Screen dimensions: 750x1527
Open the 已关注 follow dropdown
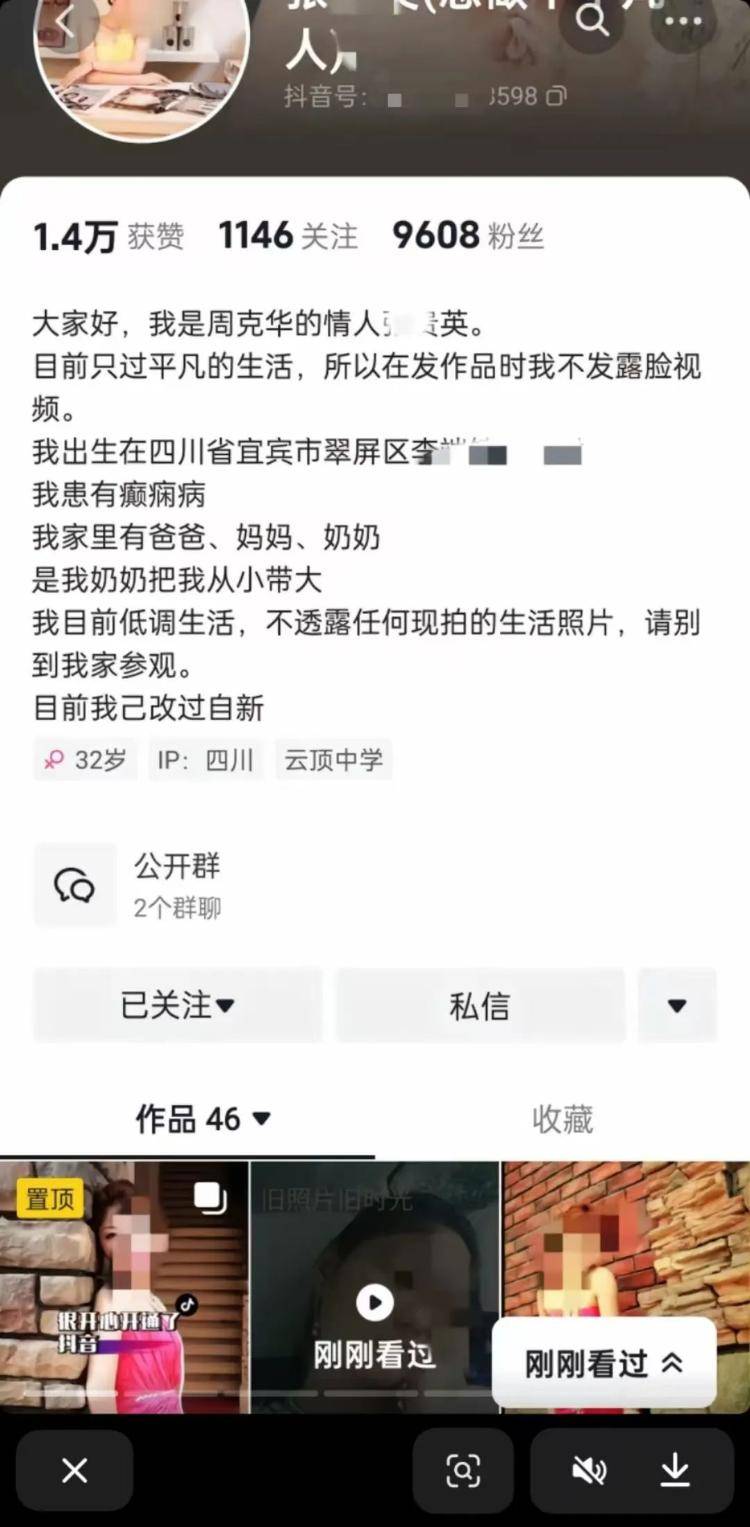pyautogui.click(x=178, y=1006)
